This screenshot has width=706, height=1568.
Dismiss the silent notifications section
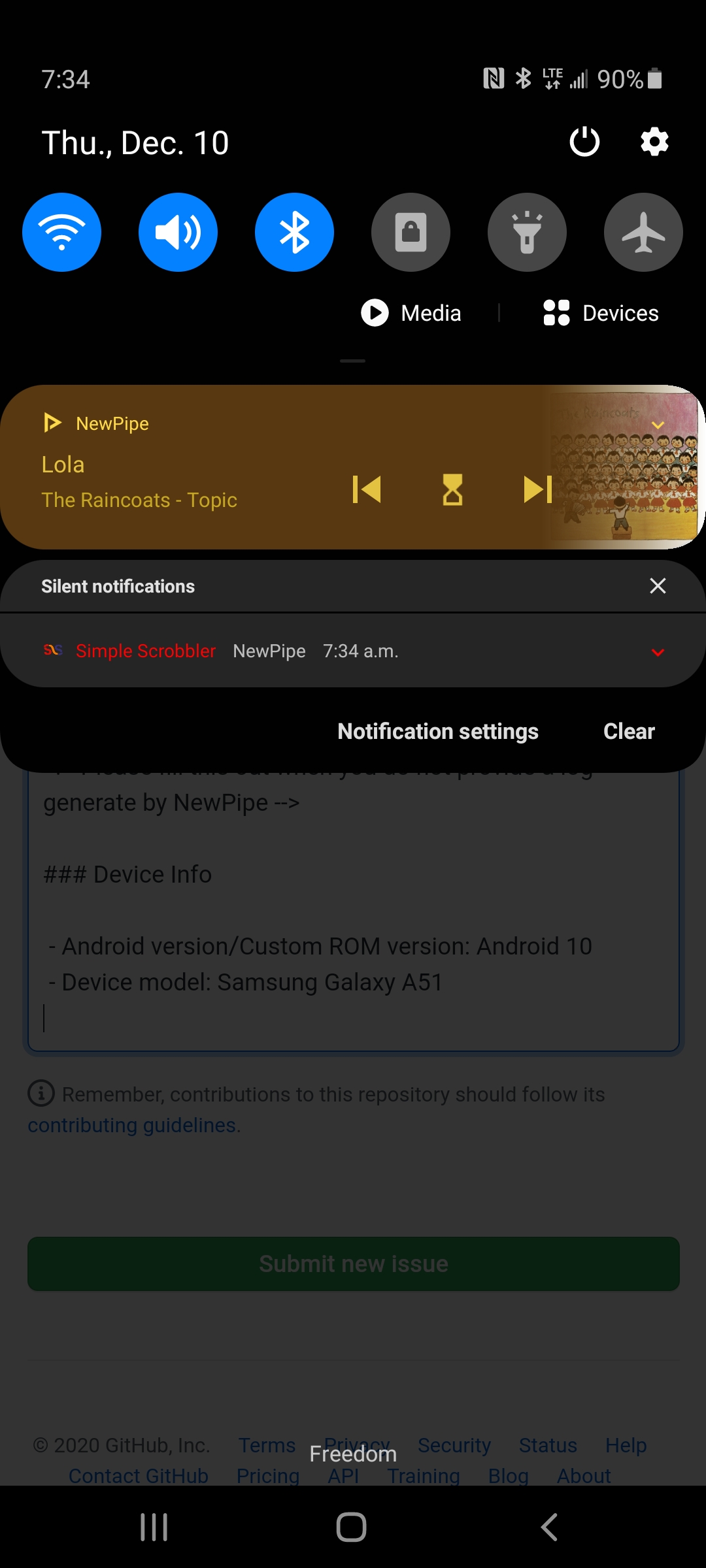658,586
